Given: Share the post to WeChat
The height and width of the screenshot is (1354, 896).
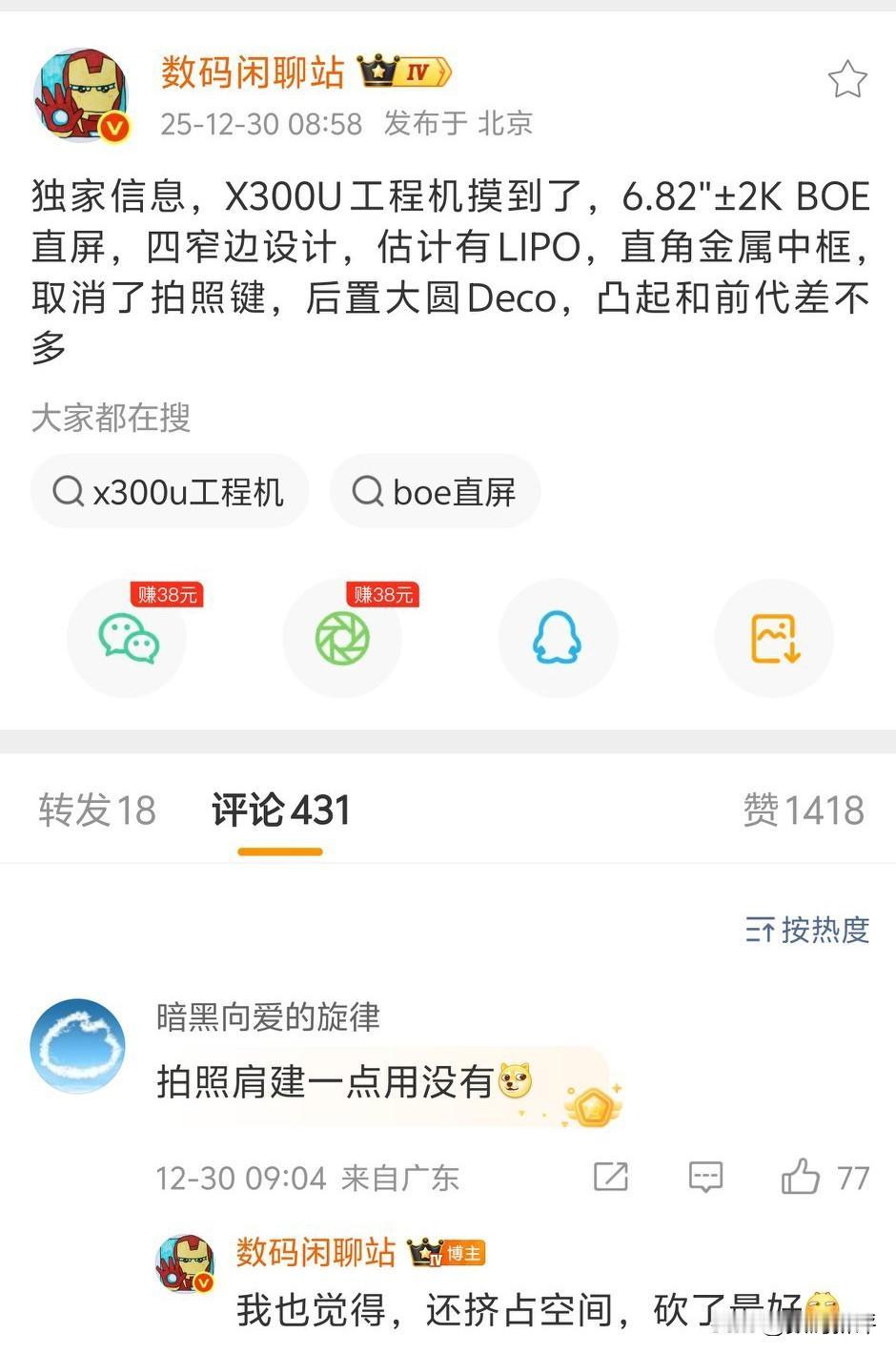Looking at the screenshot, I should (x=127, y=638).
